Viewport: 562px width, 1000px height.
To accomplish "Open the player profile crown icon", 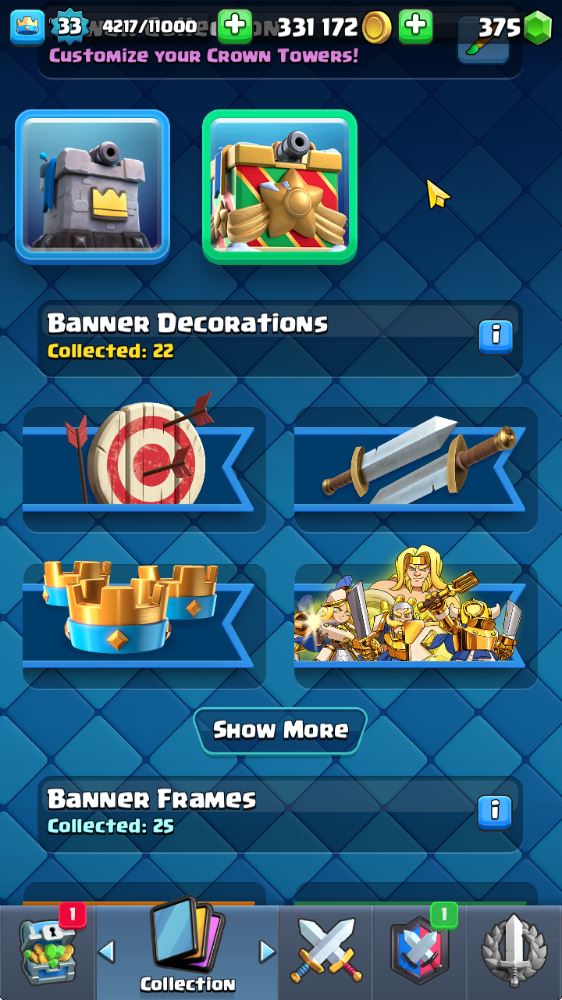I will tap(27, 27).
